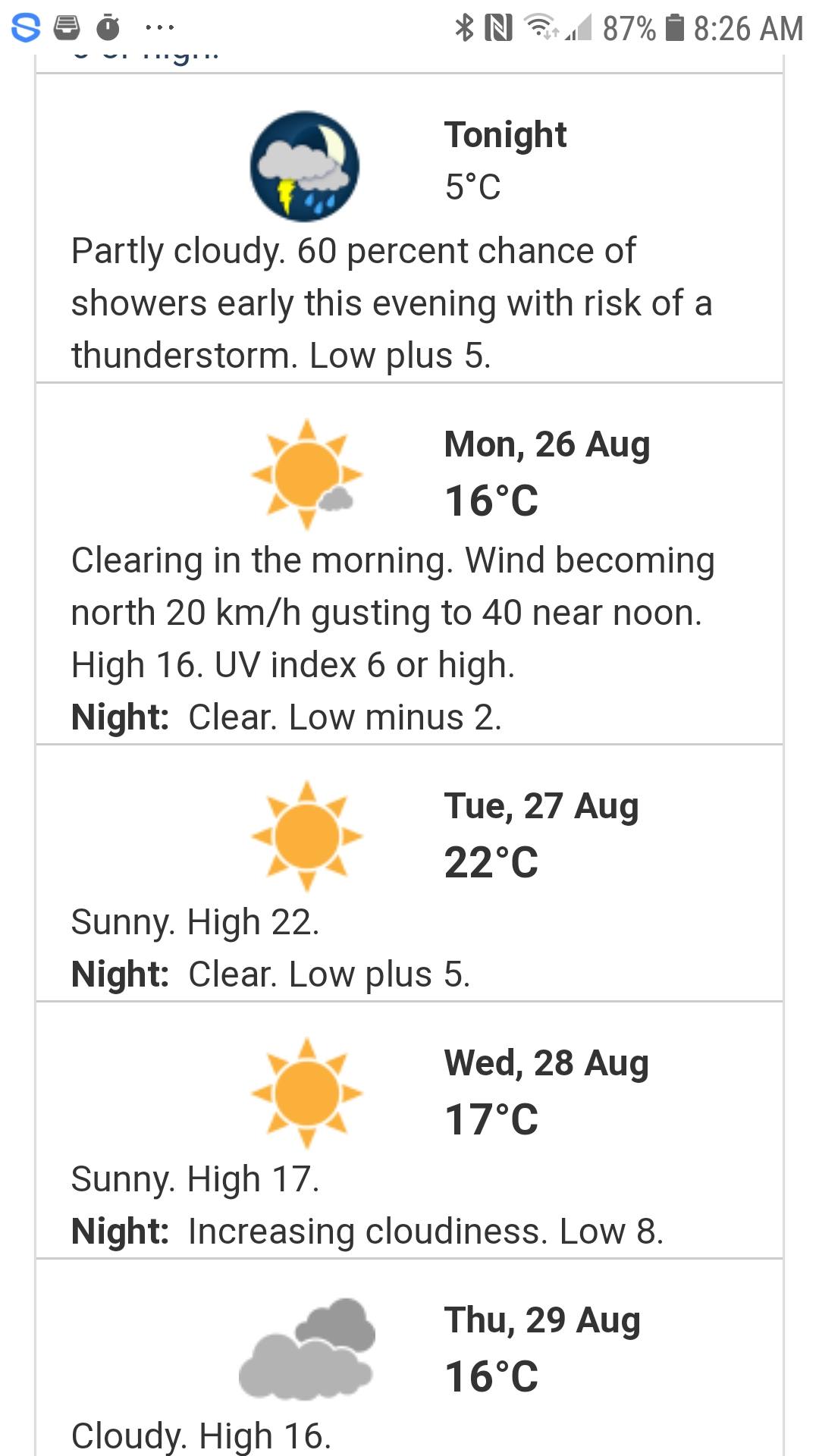The width and height of the screenshot is (819, 1456).
Task: Select the Tue, 27 Aug forecast row
Action: coord(409,873)
